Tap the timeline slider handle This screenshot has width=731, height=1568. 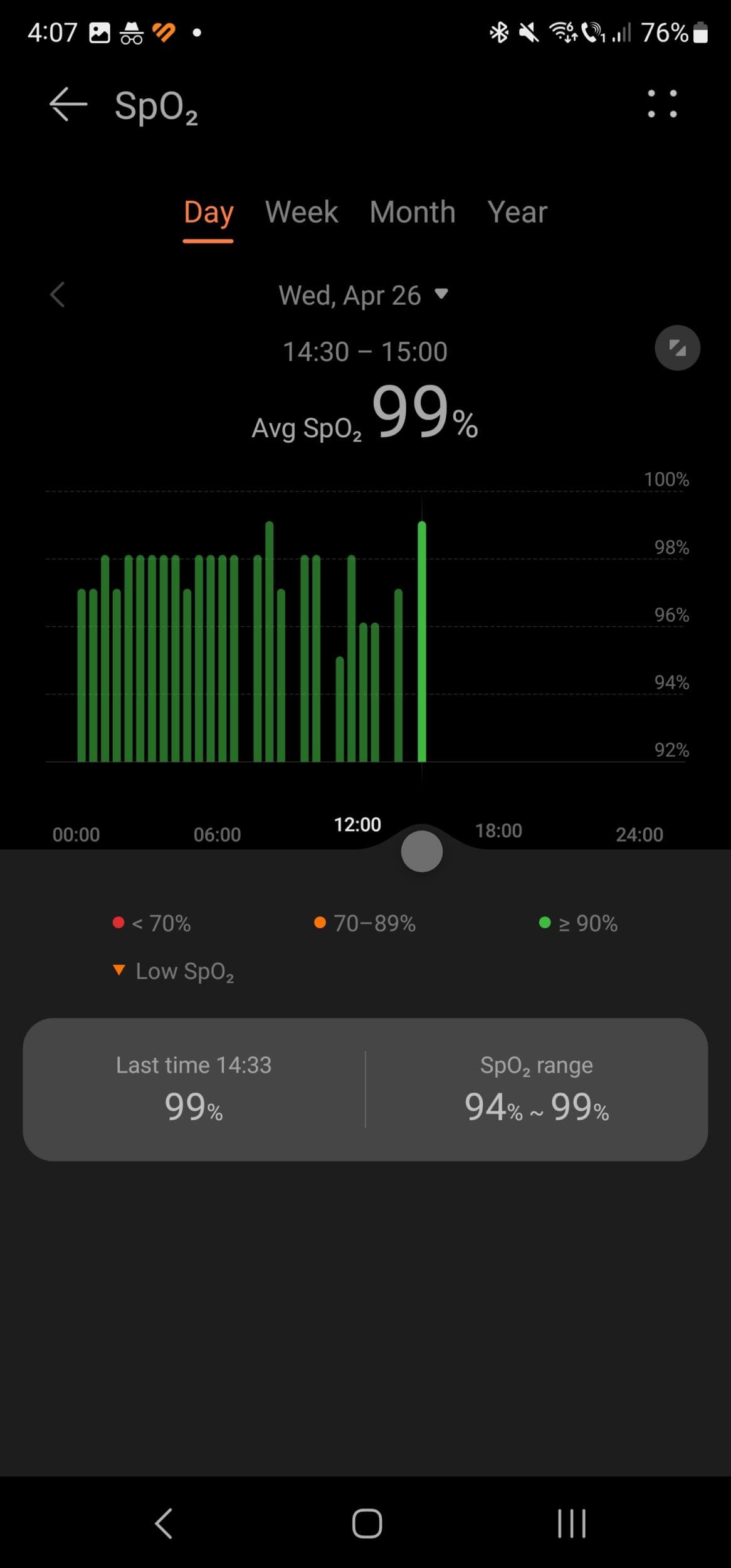coord(421,851)
